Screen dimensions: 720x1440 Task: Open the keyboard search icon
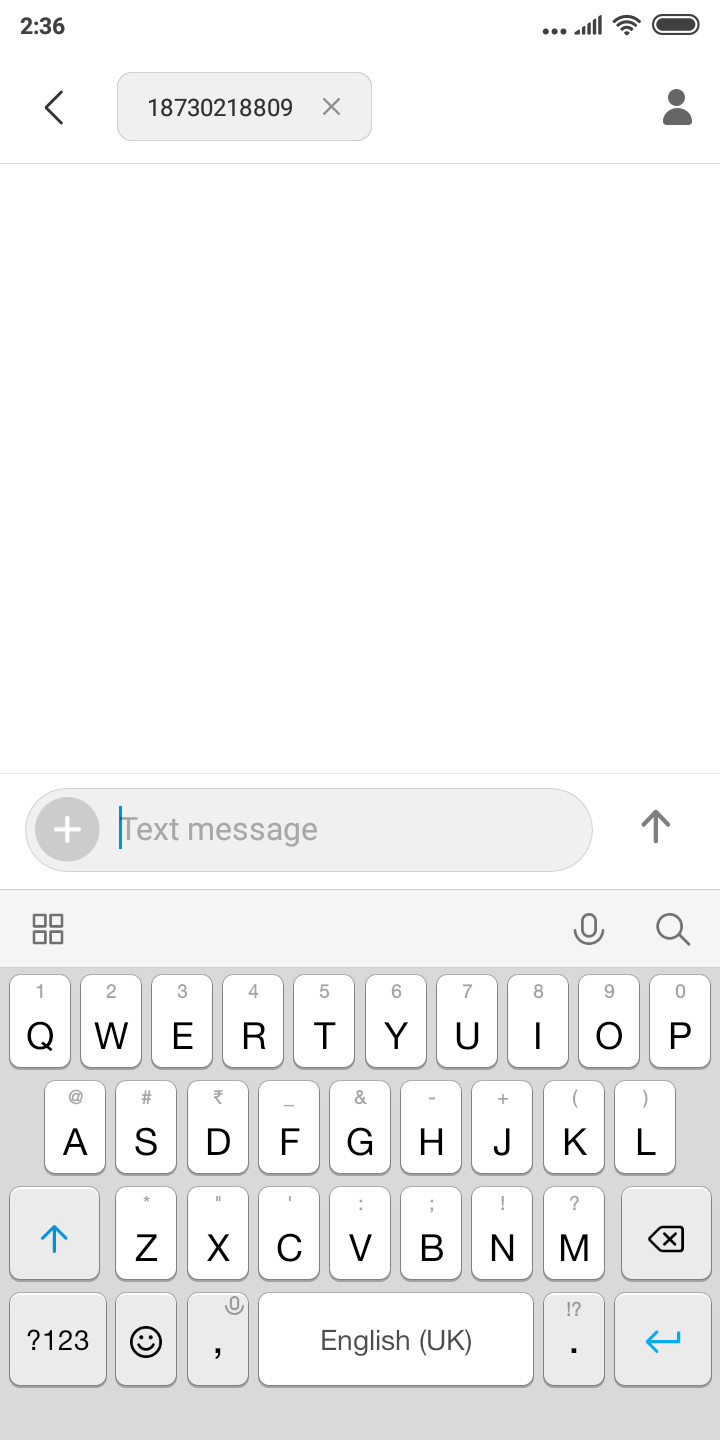(x=673, y=929)
